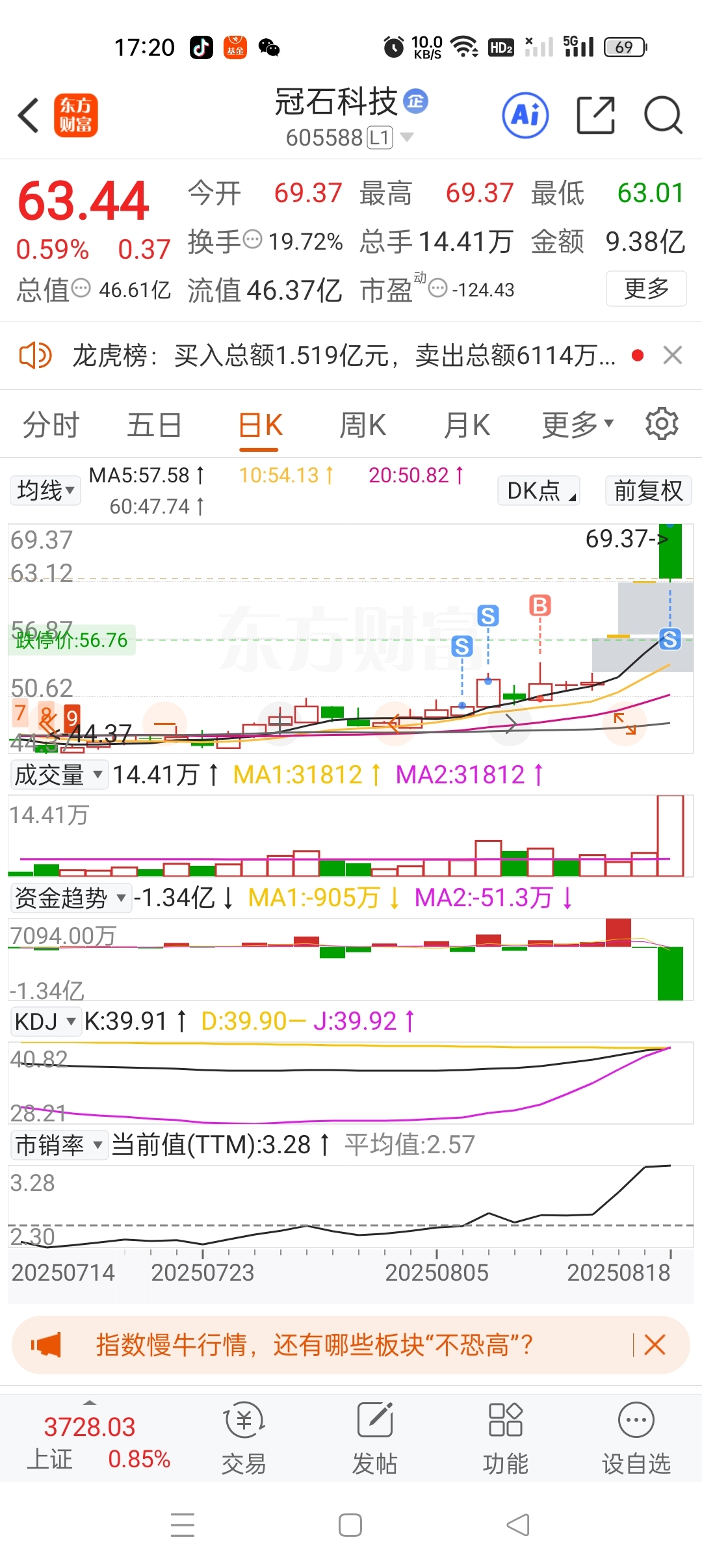Open 均线 indicator dropdown
Image resolution: width=702 pixels, height=1568 pixels.
coord(45,490)
